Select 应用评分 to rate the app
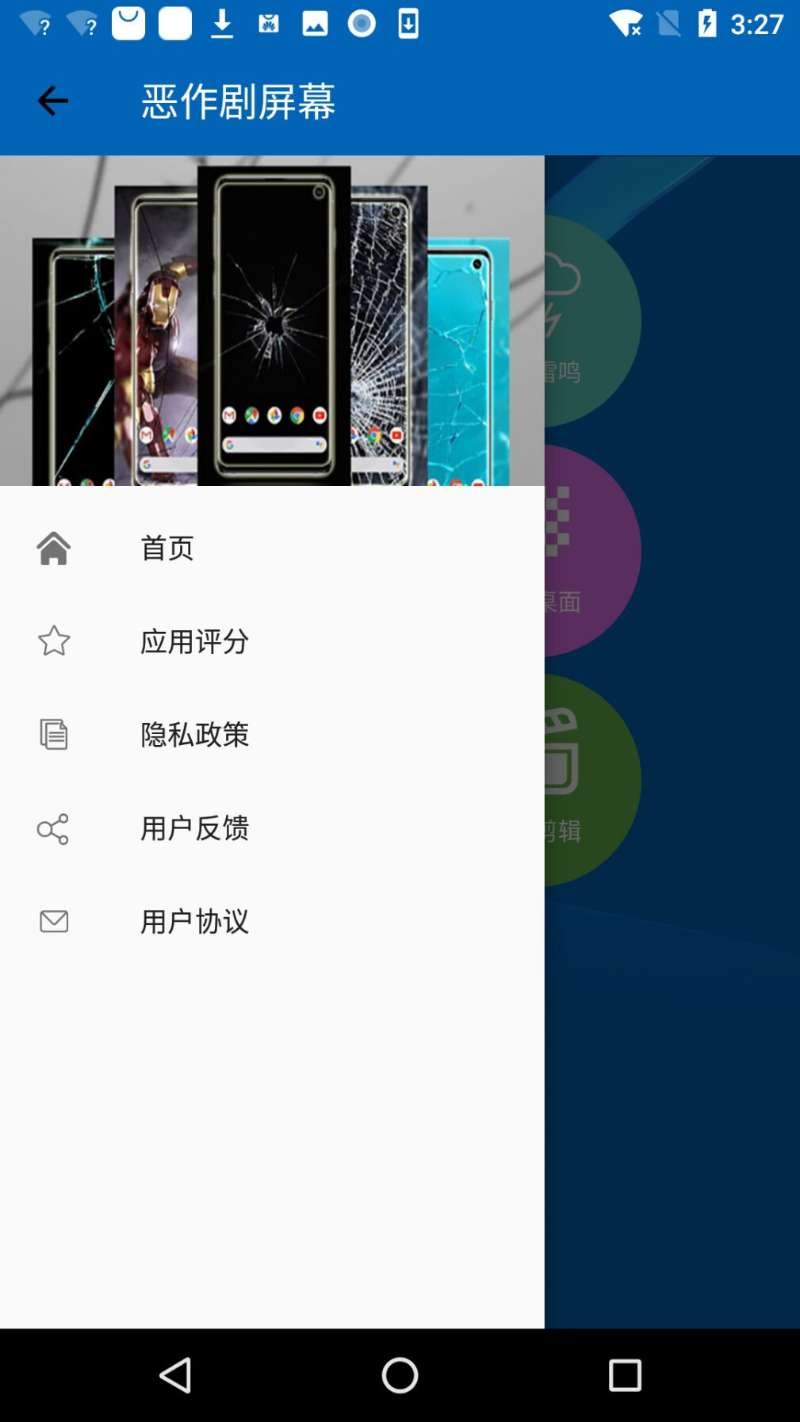The height and width of the screenshot is (1422, 800). [194, 641]
